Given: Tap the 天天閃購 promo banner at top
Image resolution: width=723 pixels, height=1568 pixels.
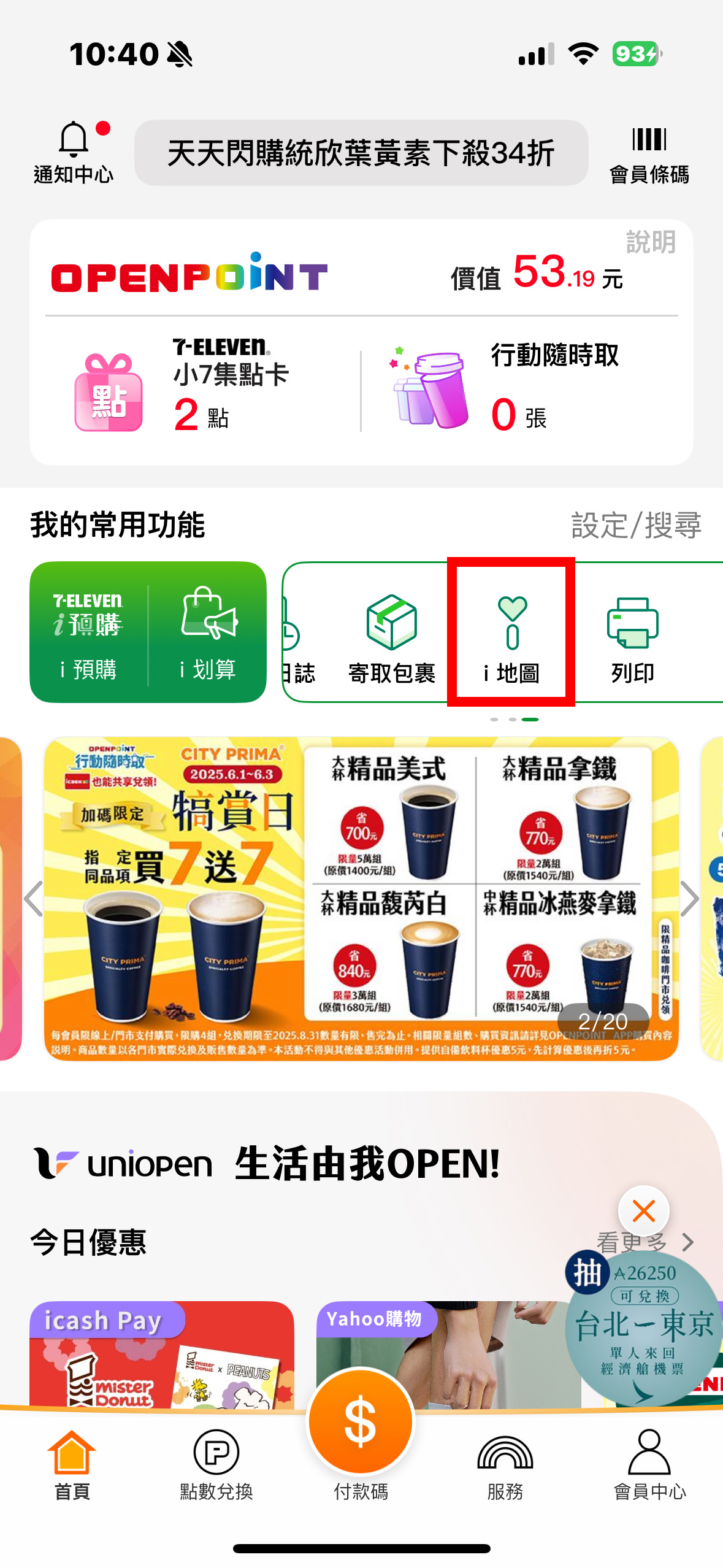Looking at the screenshot, I should [x=361, y=153].
